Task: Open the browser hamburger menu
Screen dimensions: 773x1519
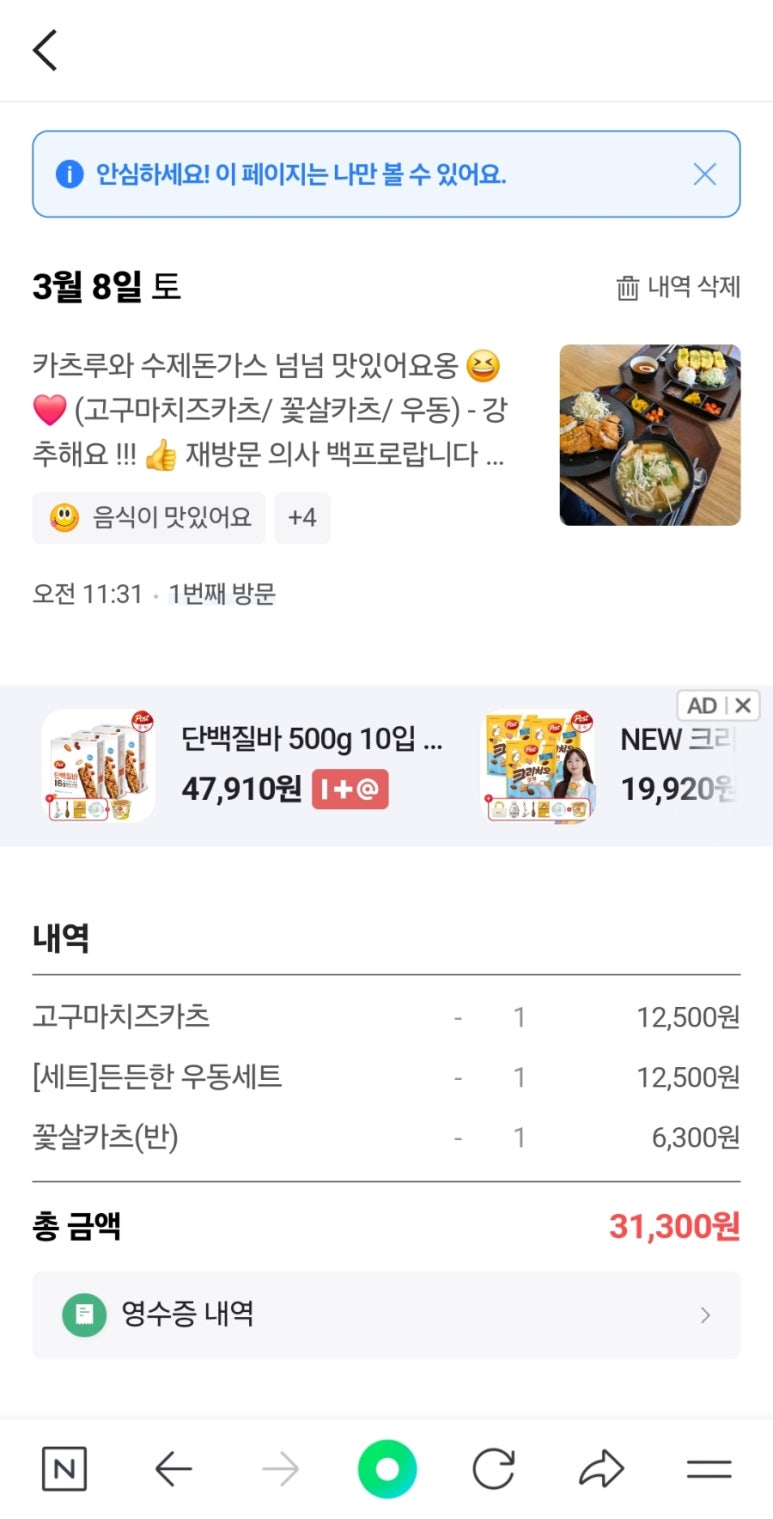Action: (709, 1470)
